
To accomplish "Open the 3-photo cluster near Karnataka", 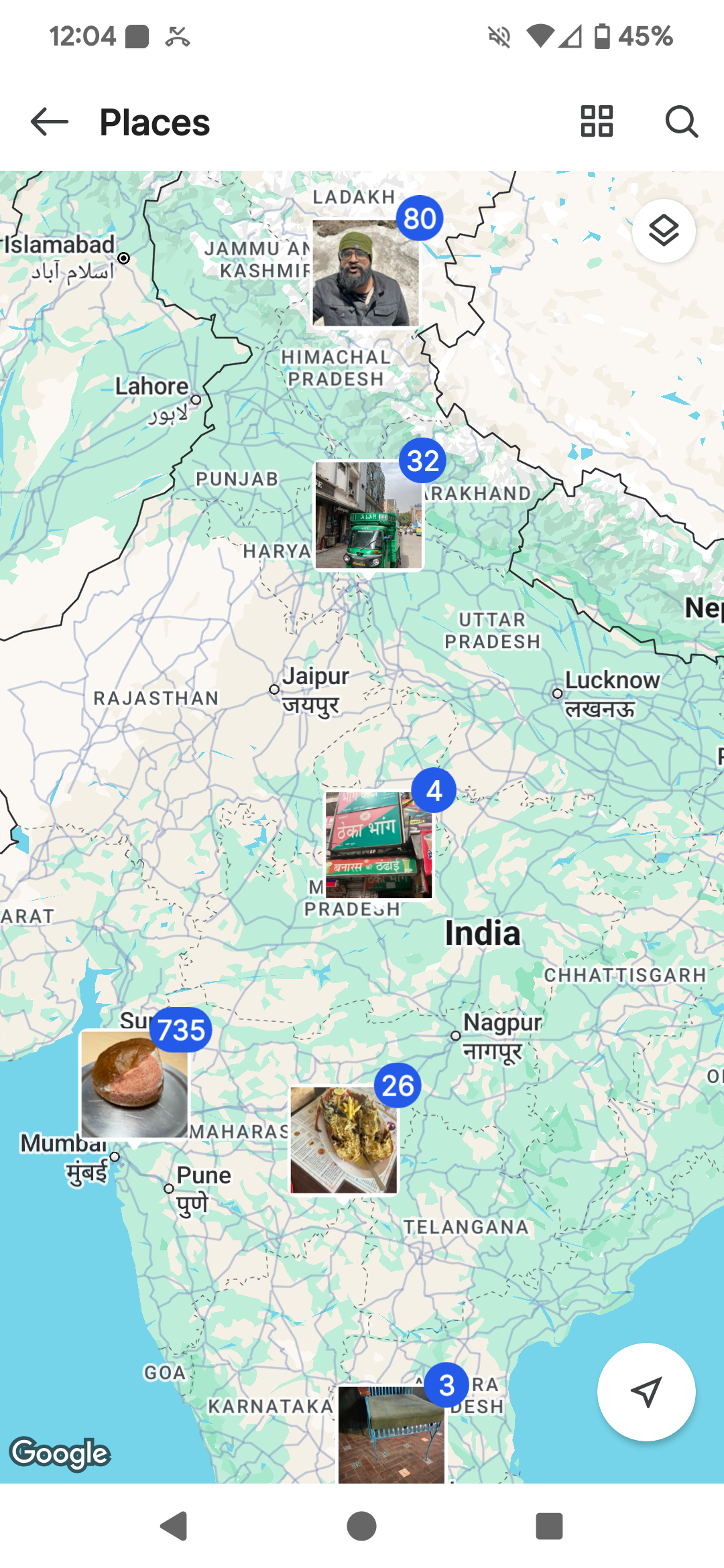I will click(391, 1434).
